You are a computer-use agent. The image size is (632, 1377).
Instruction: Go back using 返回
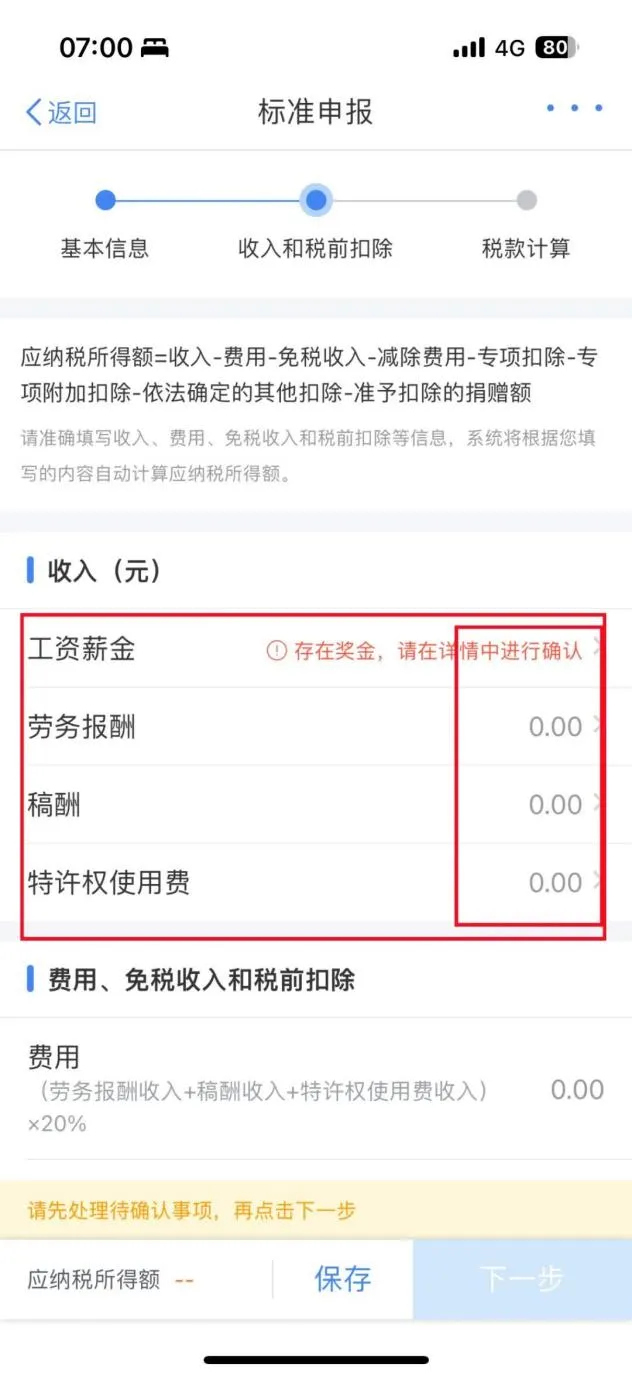pos(61,112)
